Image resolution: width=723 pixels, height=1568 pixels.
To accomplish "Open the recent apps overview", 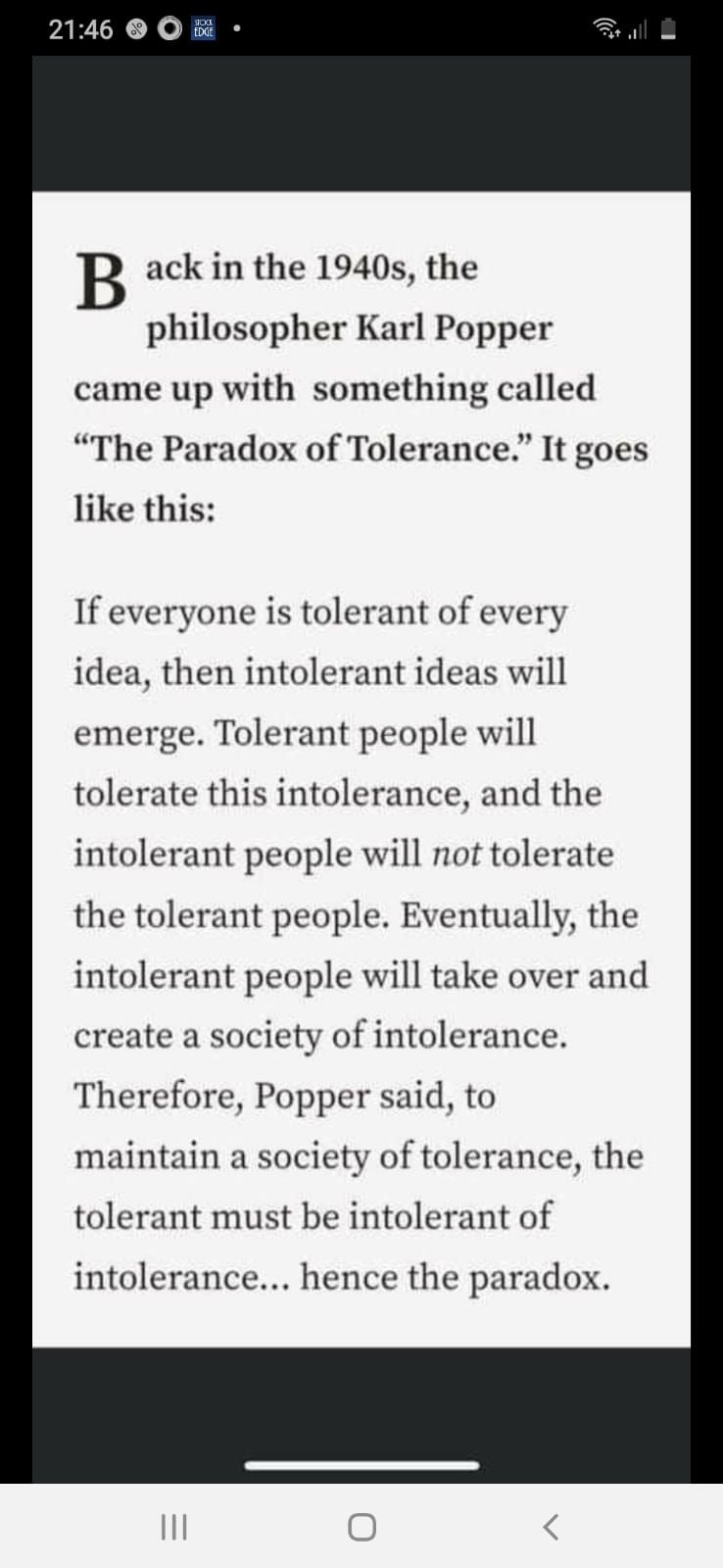I will pyautogui.click(x=173, y=1526).
